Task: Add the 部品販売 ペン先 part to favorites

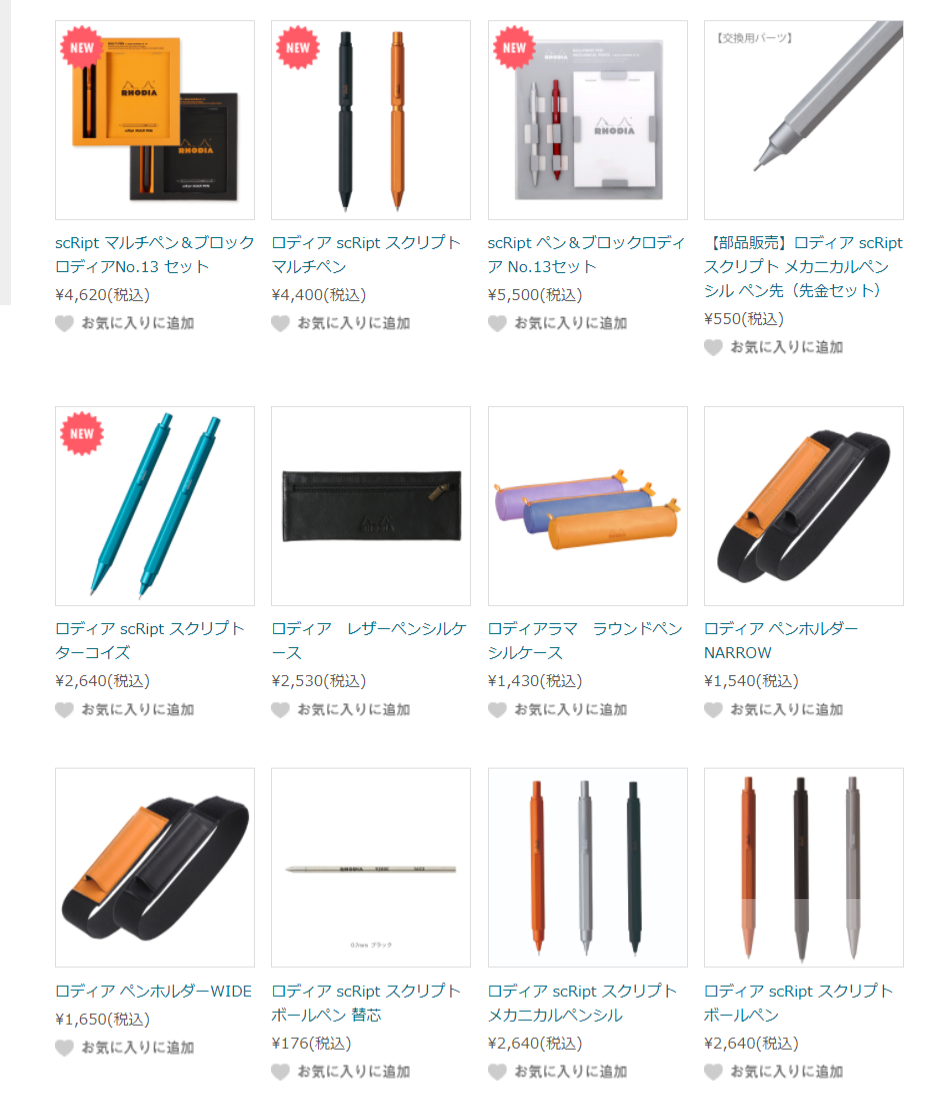Action: pyautogui.click(x=776, y=347)
